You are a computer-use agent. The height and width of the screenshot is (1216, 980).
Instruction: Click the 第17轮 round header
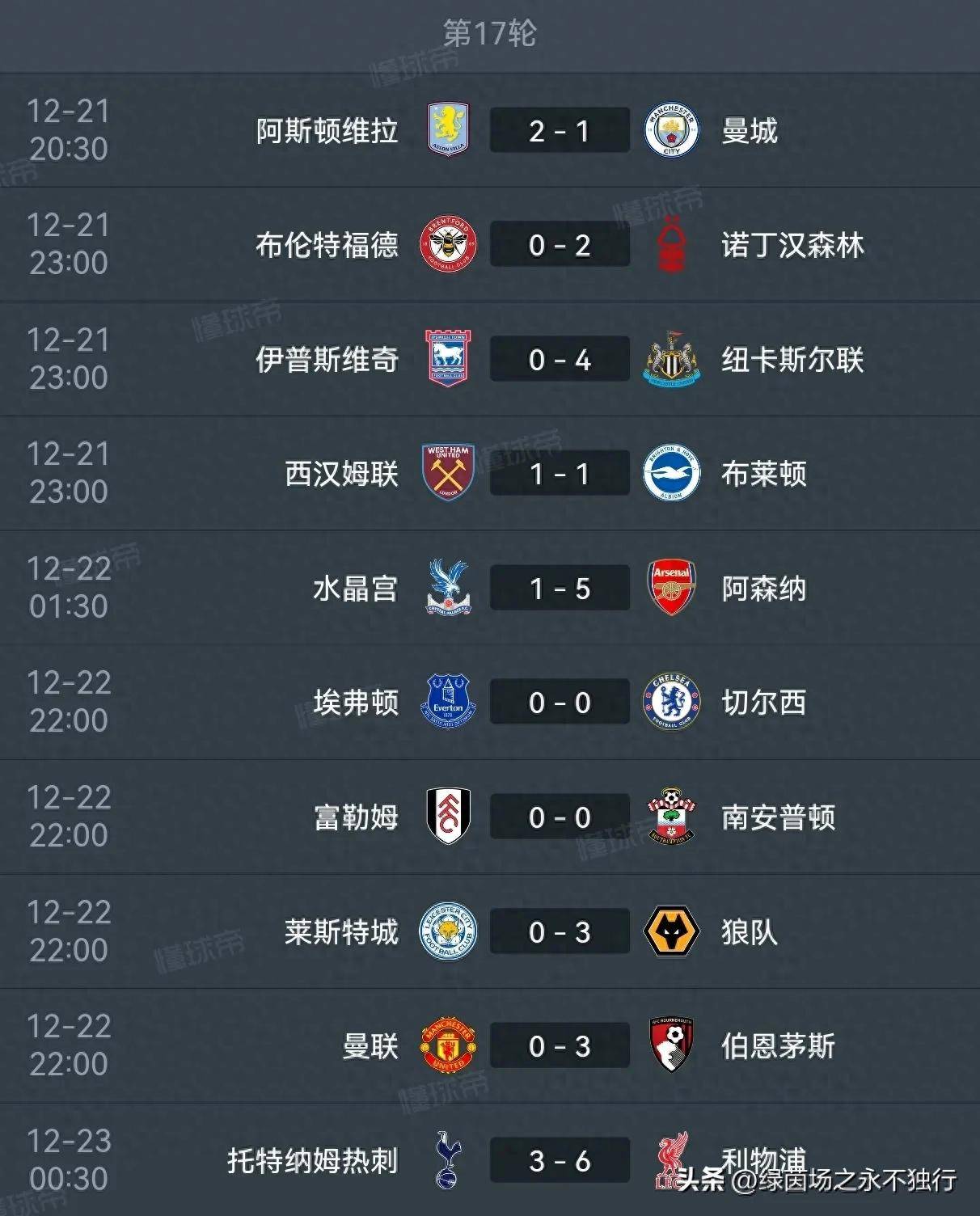coord(490,34)
